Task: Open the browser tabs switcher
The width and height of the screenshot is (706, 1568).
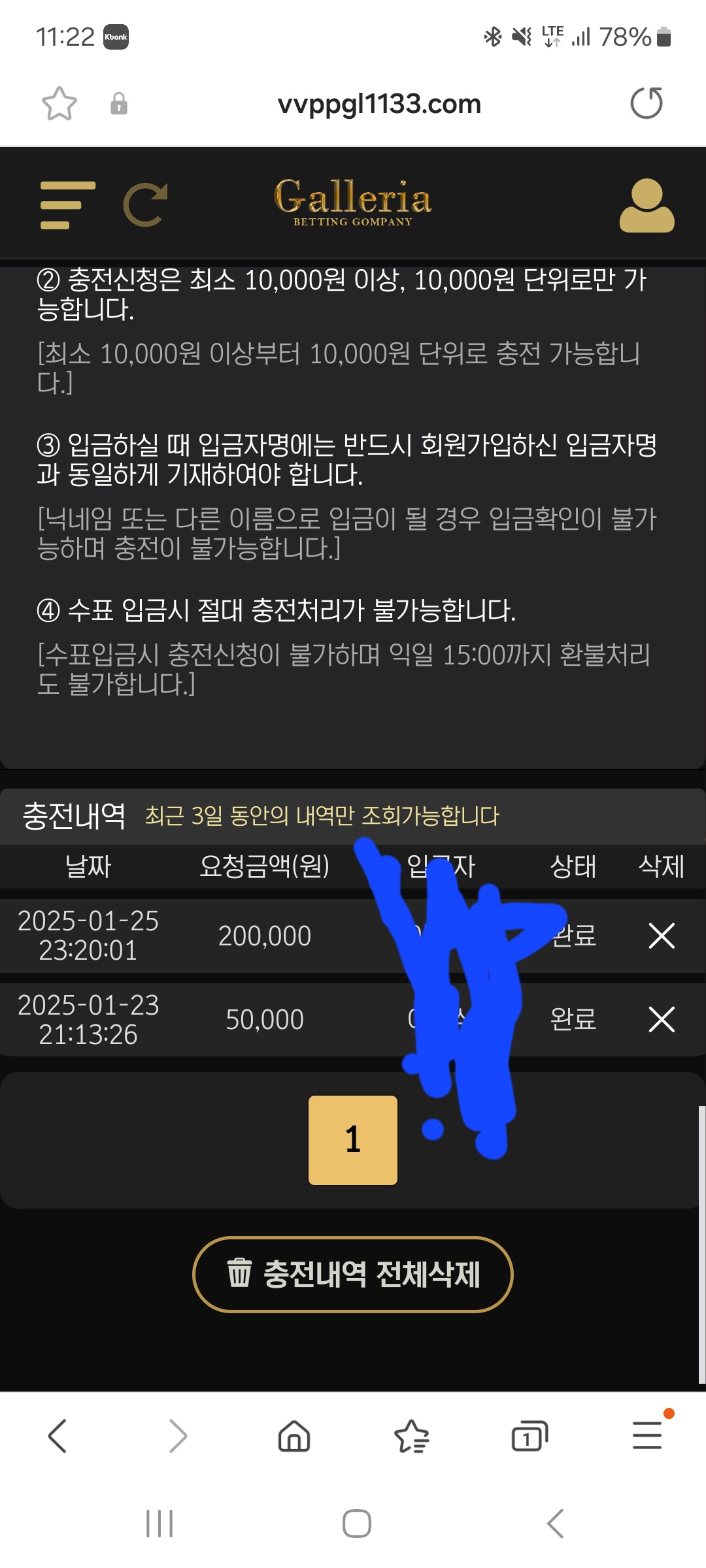Action: pyautogui.click(x=529, y=1436)
